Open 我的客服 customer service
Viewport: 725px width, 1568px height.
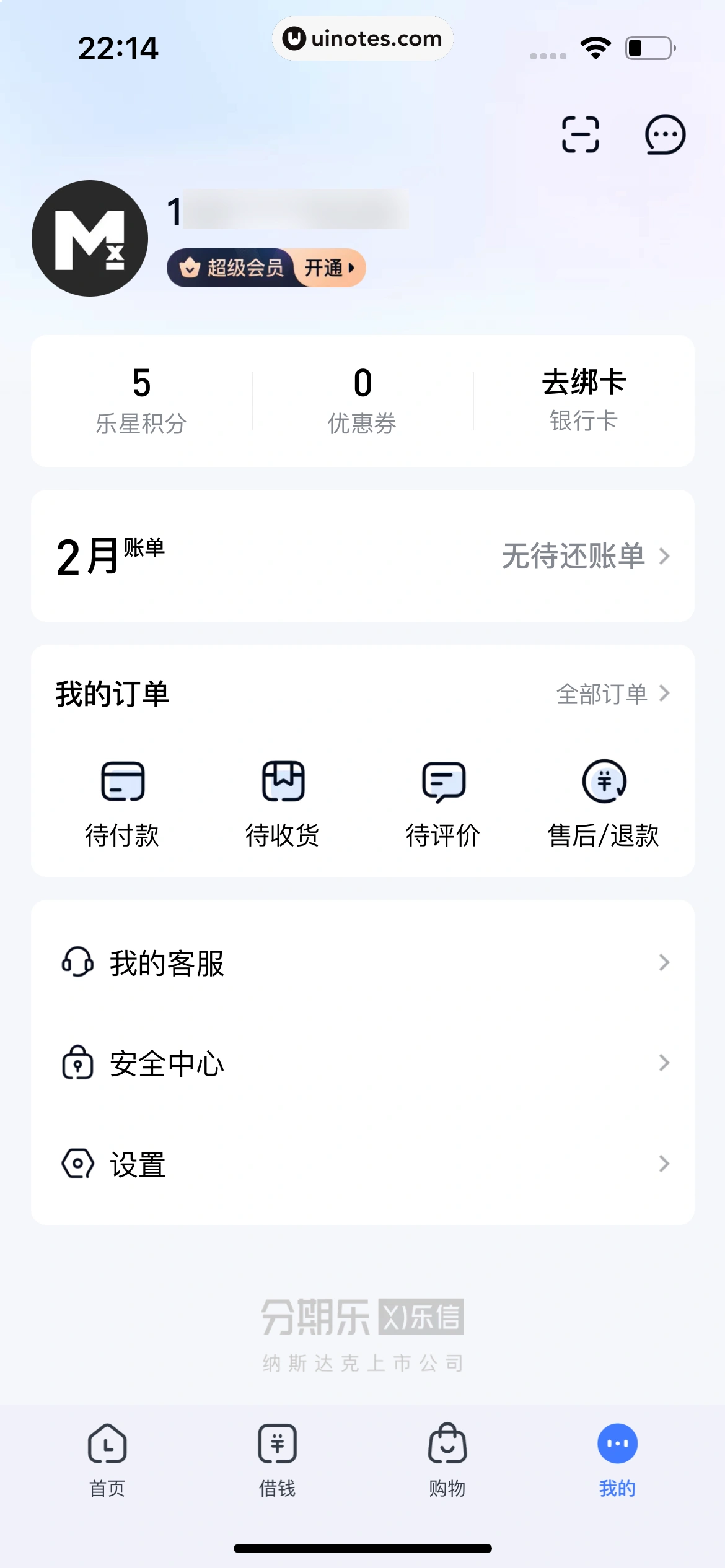pyautogui.click(x=362, y=963)
